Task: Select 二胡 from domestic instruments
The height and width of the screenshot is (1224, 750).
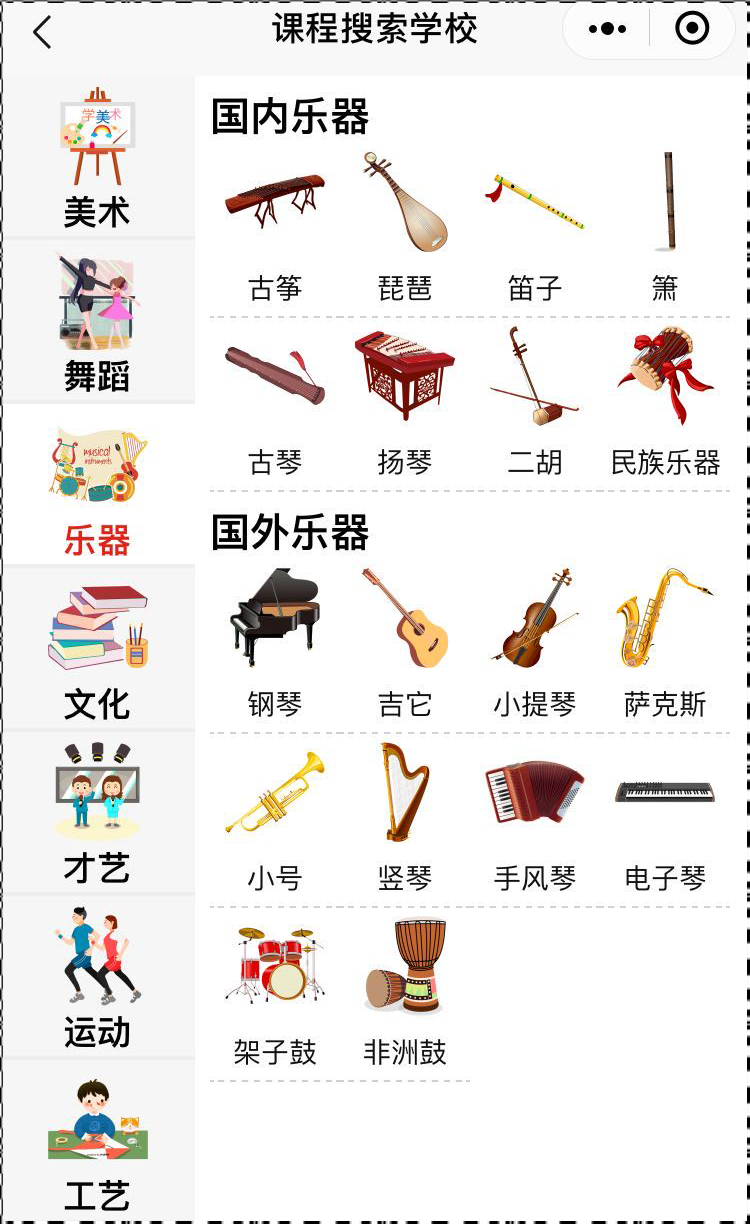Action: [x=535, y=400]
